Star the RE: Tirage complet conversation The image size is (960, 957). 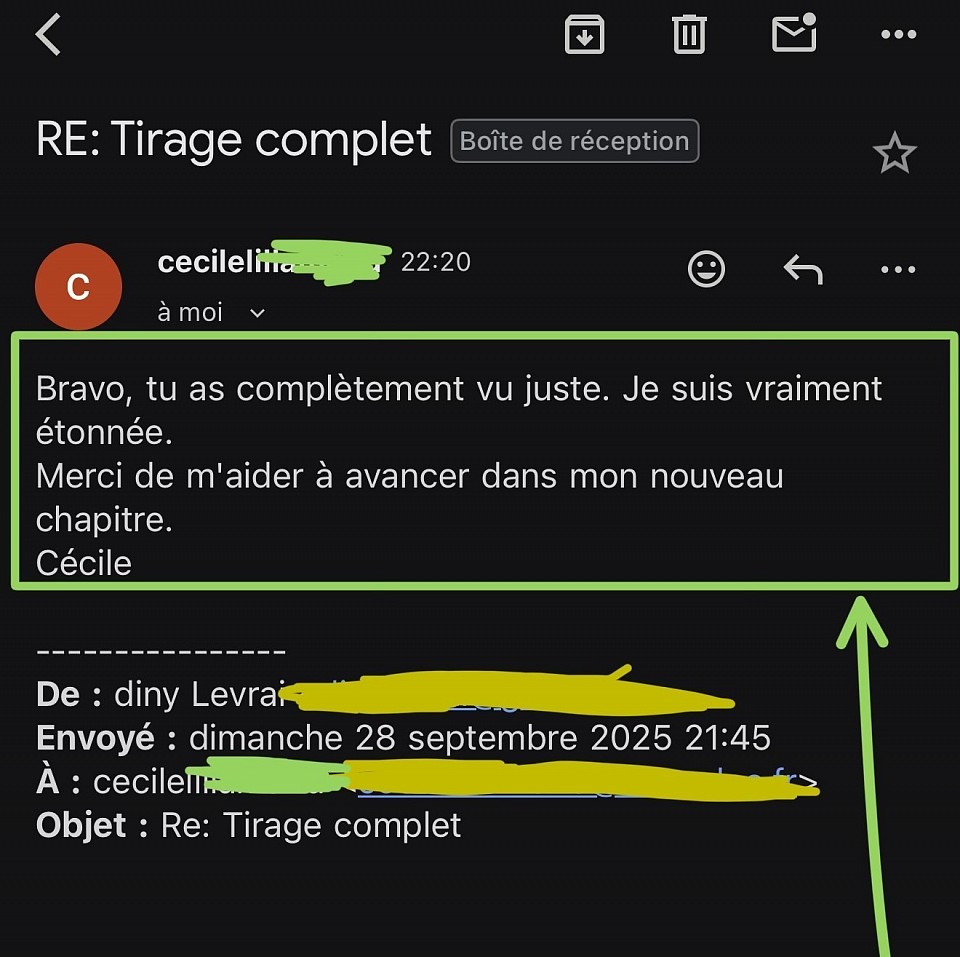894,154
